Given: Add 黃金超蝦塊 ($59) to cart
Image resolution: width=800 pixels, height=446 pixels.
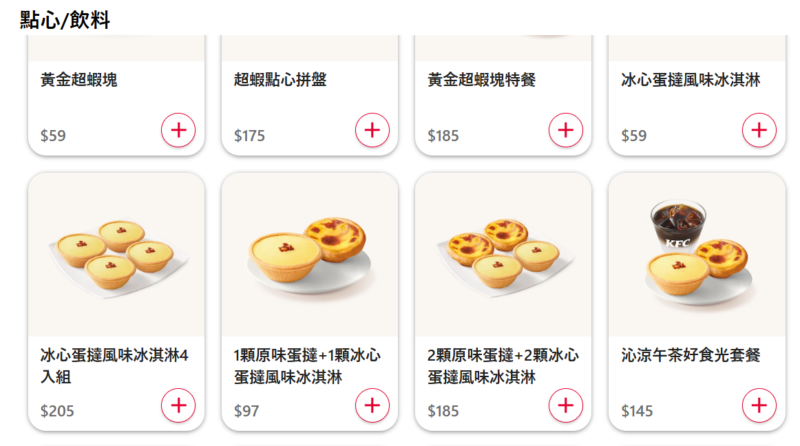Looking at the screenshot, I should [178, 130].
